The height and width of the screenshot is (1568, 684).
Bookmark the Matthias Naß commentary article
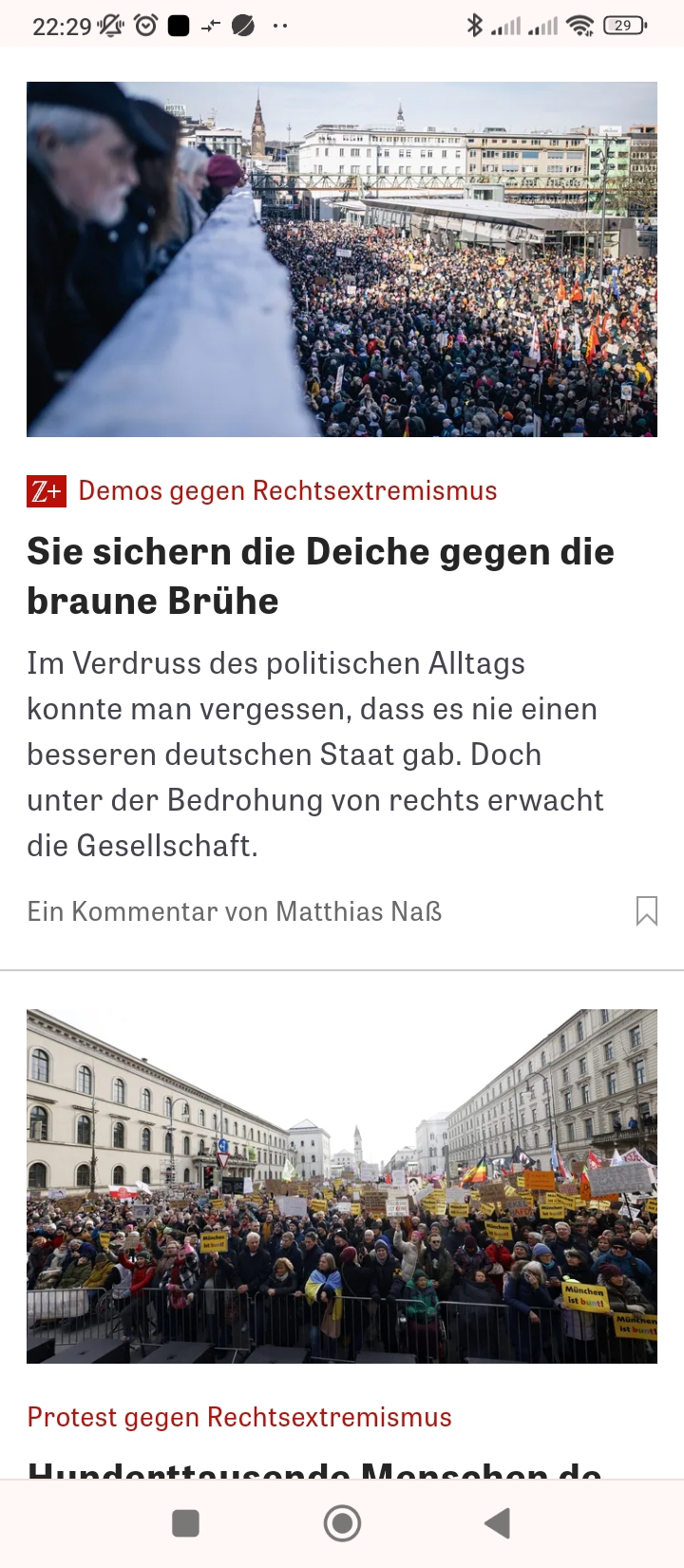coord(646,911)
